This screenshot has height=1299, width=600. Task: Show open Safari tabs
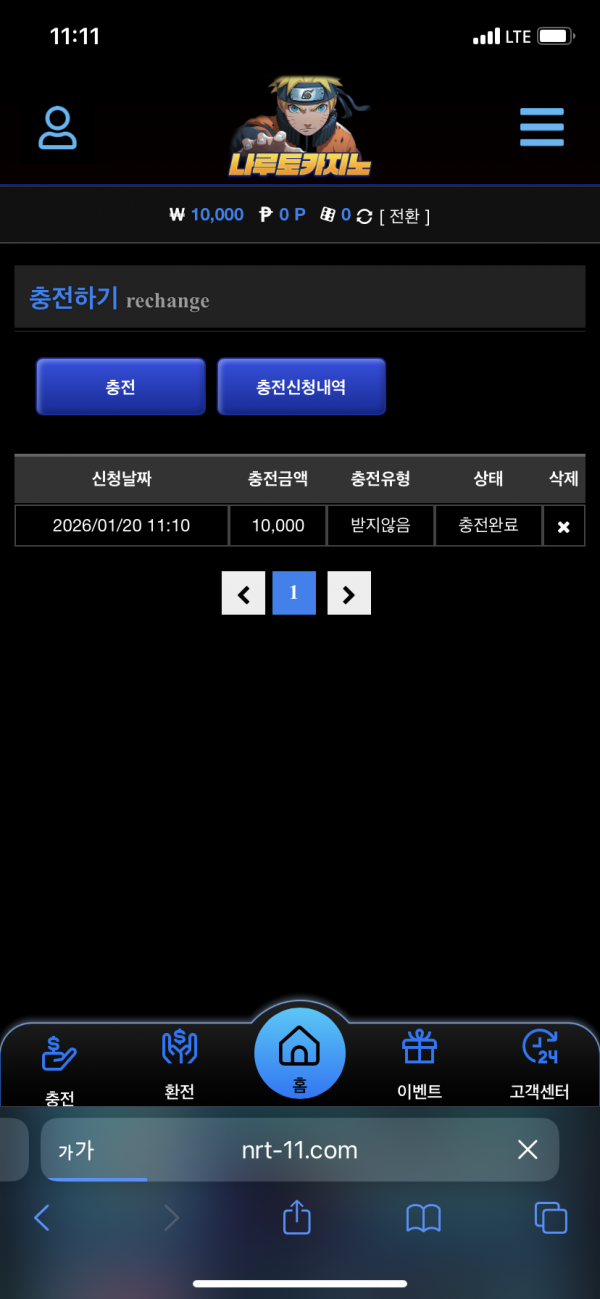click(x=550, y=1217)
